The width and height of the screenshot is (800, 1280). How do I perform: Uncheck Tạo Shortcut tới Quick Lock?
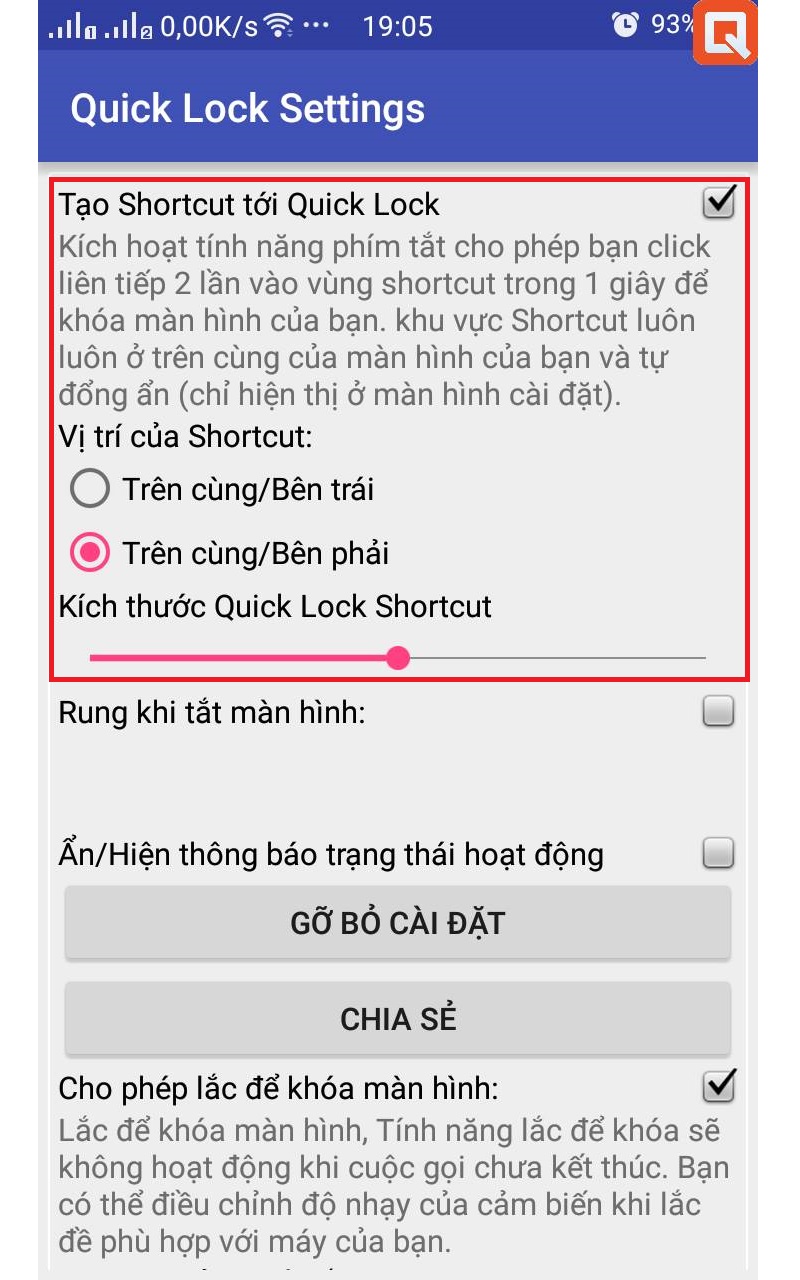coord(718,203)
